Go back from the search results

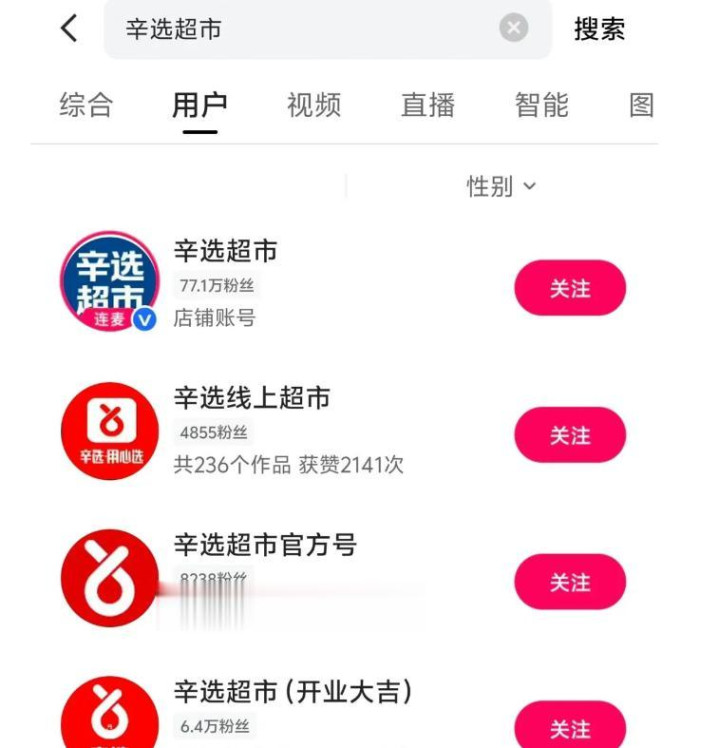tap(69, 28)
